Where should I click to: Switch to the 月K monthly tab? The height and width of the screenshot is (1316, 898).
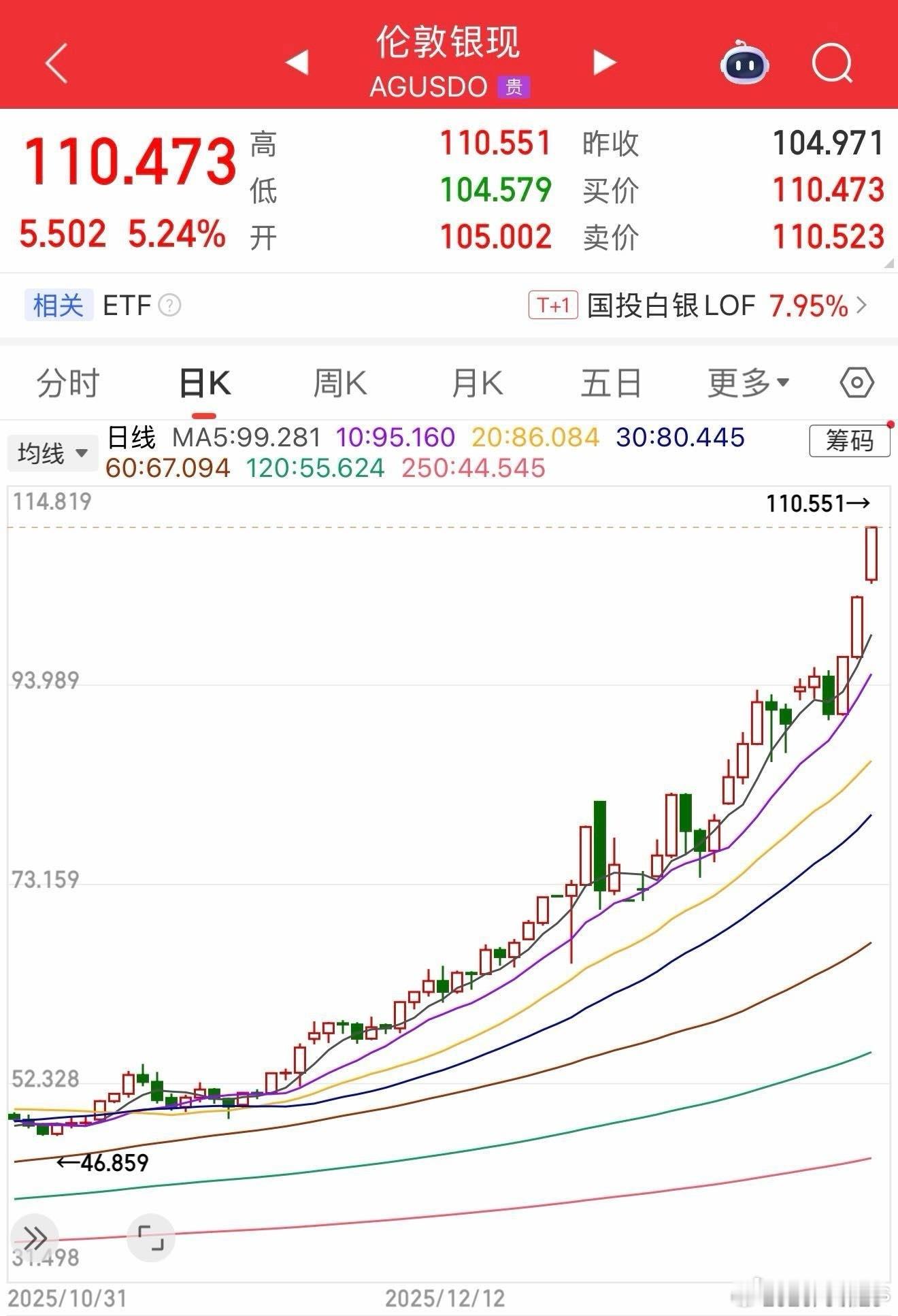point(476,382)
